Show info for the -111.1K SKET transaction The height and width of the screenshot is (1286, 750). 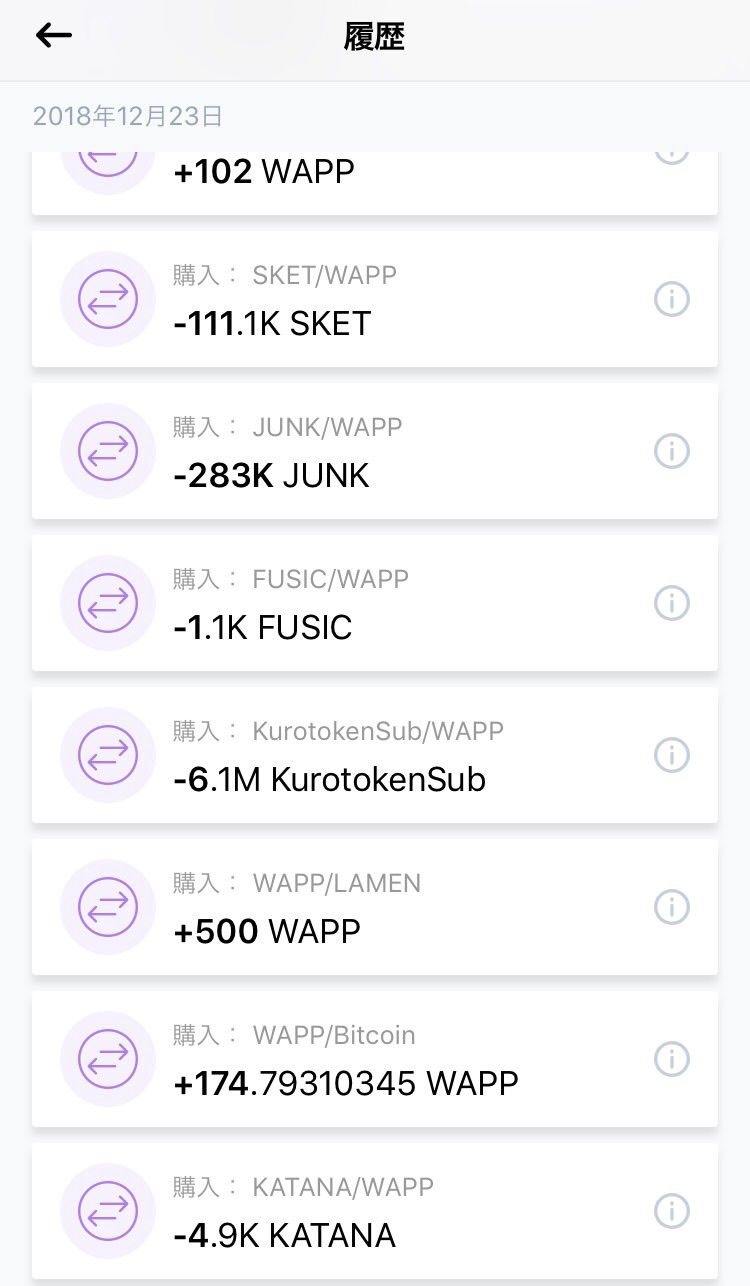pyautogui.click(x=672, y=299)
